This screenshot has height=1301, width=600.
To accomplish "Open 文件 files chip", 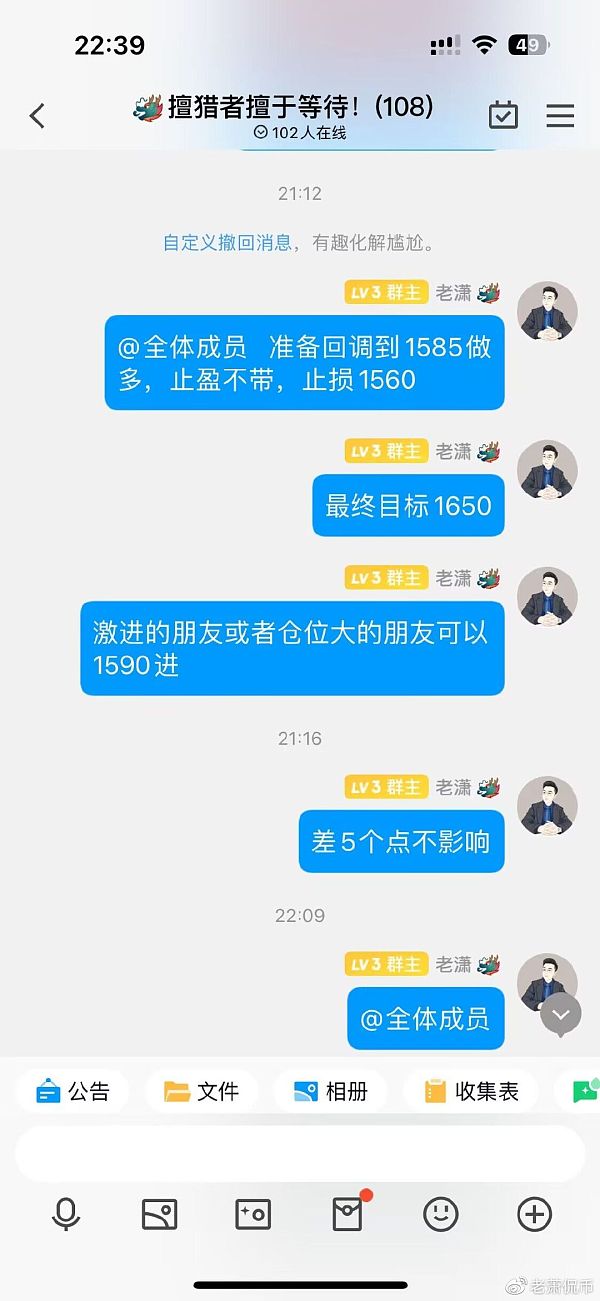I will (201, 1092).
